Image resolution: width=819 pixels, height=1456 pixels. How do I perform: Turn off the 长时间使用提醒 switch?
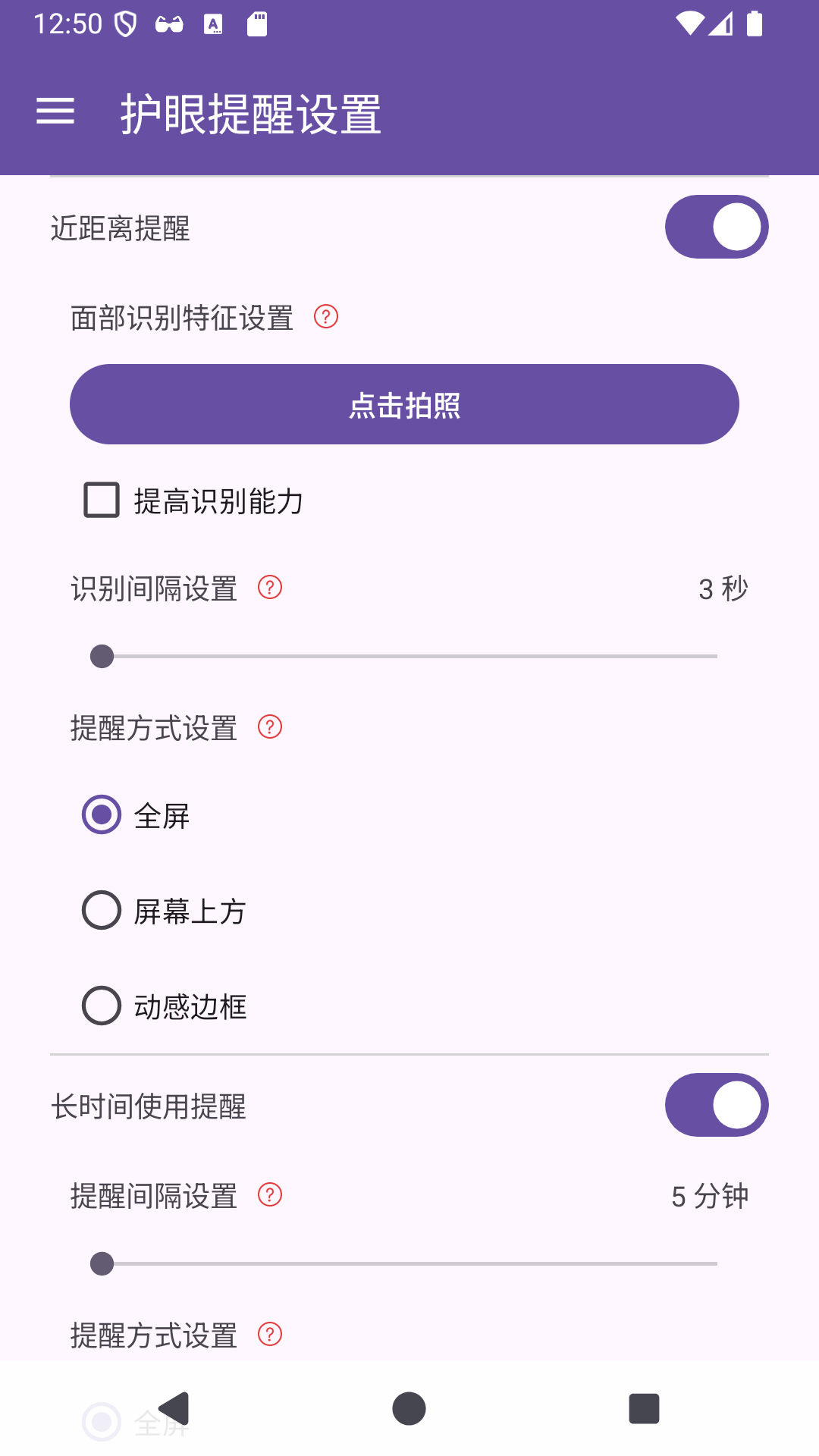point(717,1105)
